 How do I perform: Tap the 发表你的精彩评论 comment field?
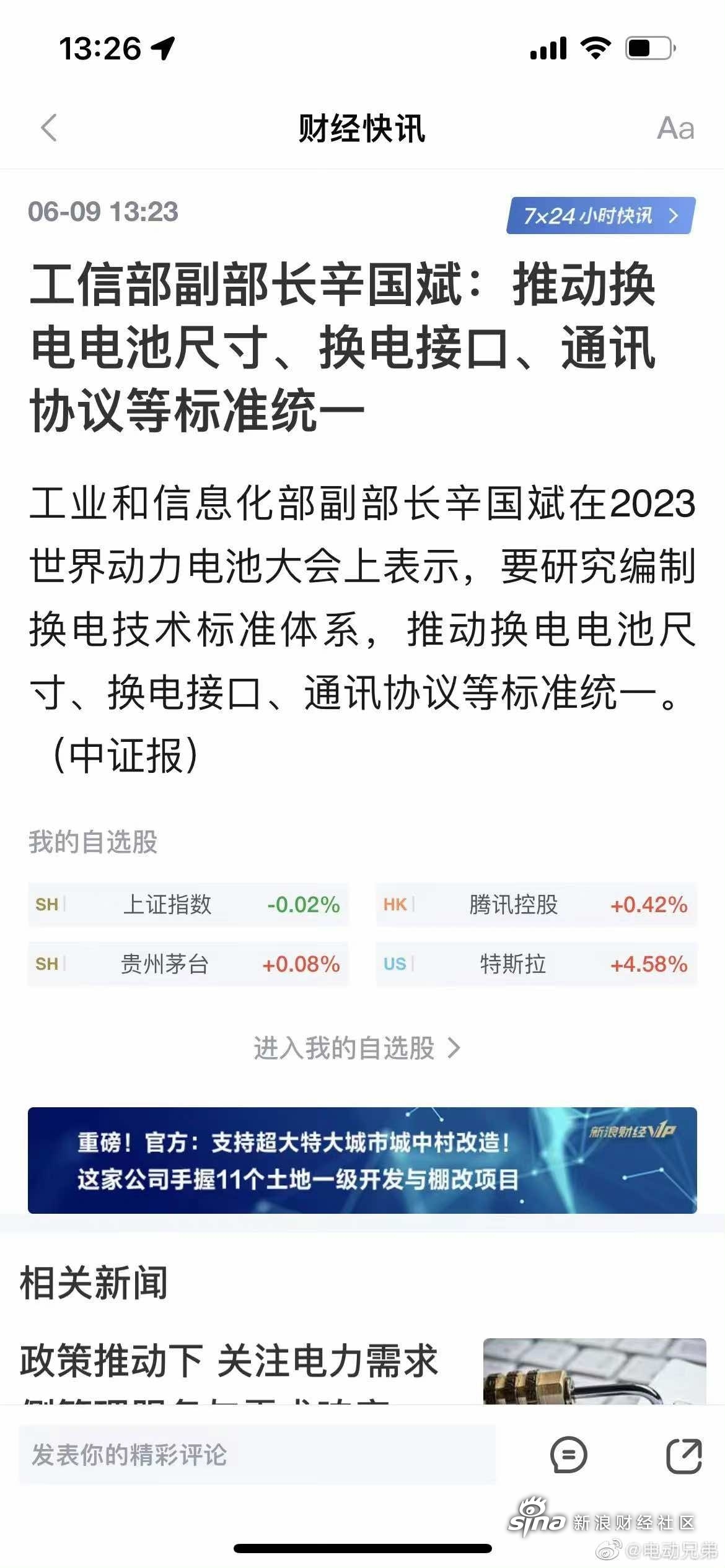pyautogui.click(x=257, y=1455)
